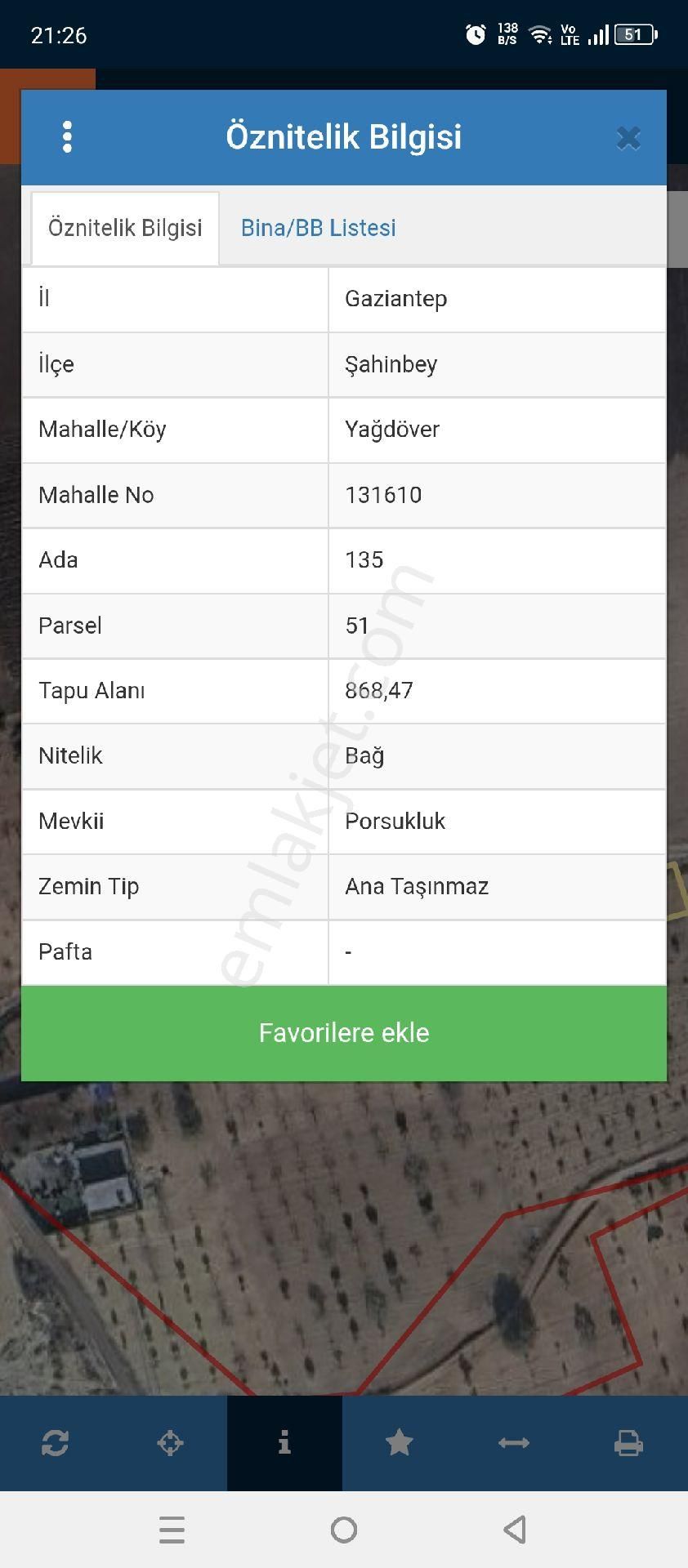Screen dimensions: 688x1568
Task: Tap the Wi-Fi indicator in status bar
Action: point(539,34)
